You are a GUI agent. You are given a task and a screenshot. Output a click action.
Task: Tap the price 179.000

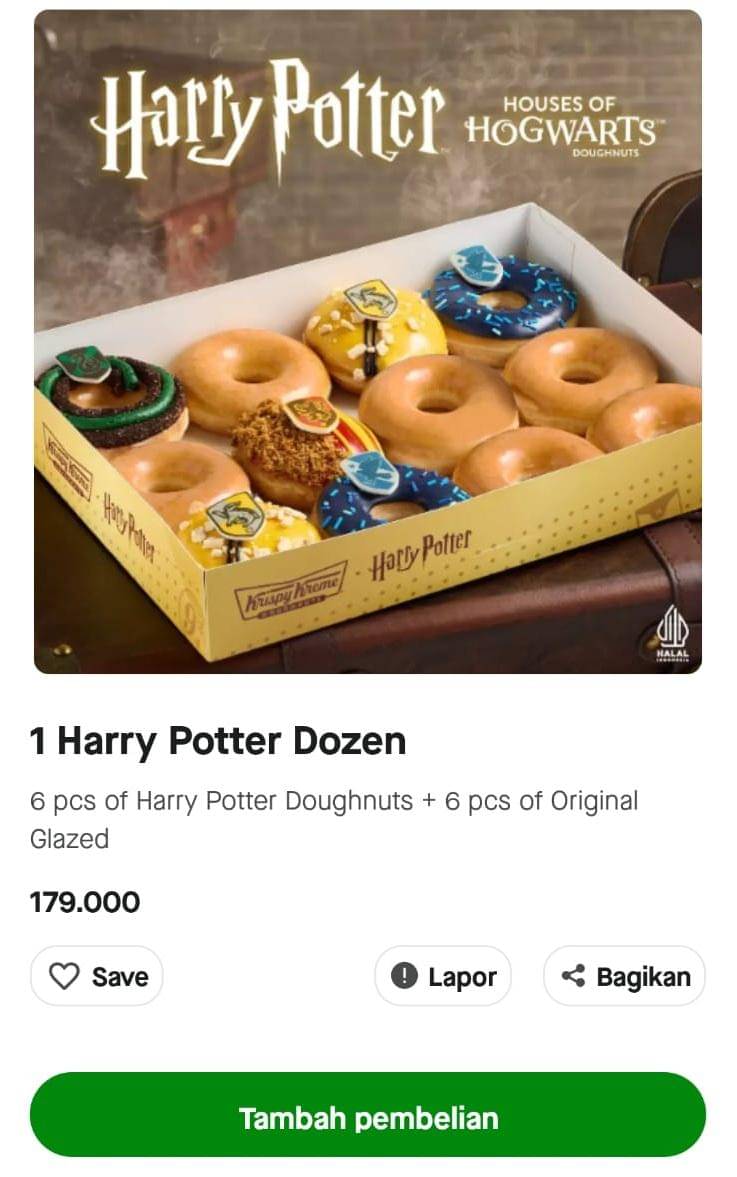click(83, 901)
